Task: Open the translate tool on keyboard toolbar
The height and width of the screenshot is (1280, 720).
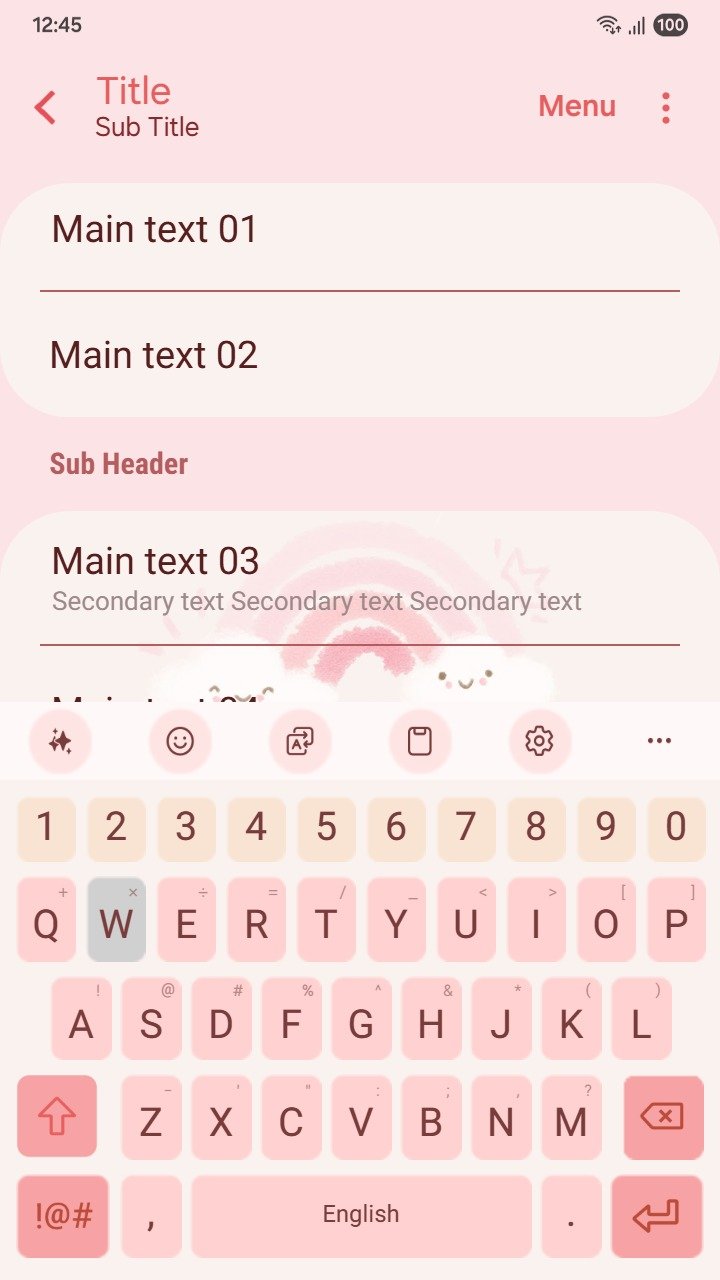Action: (300, 741)
